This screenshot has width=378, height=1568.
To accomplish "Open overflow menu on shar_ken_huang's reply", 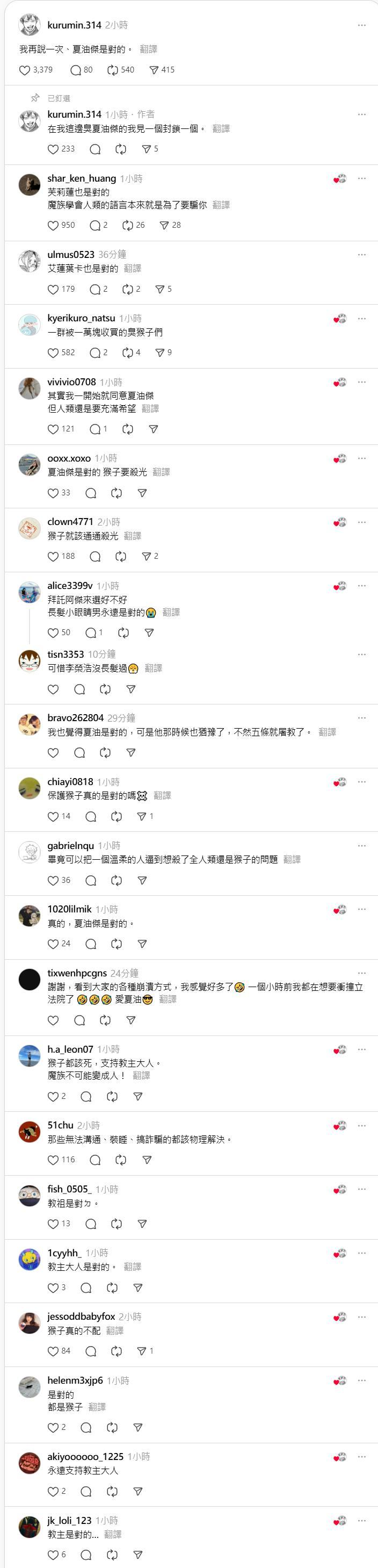I will pyautogui.click(x=361, y=178).
